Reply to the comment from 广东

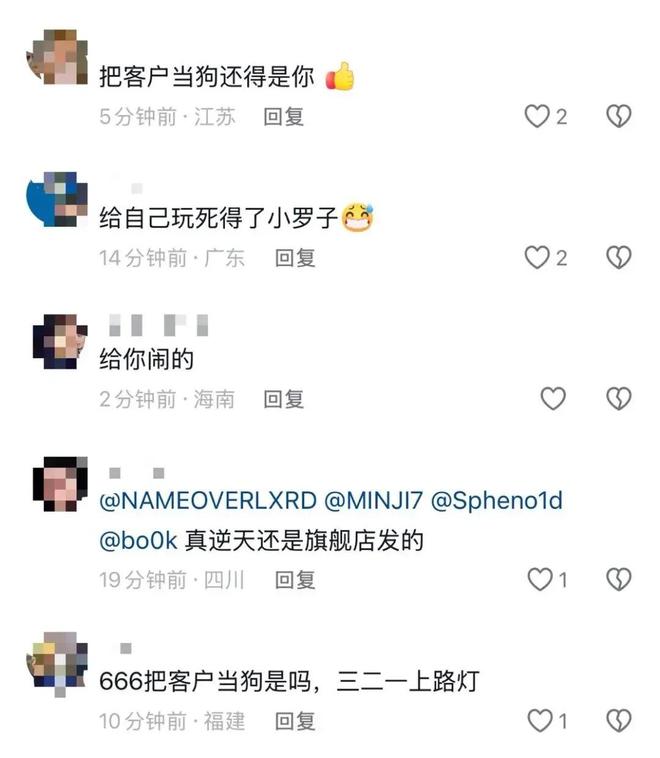click(x=295, y=258)
